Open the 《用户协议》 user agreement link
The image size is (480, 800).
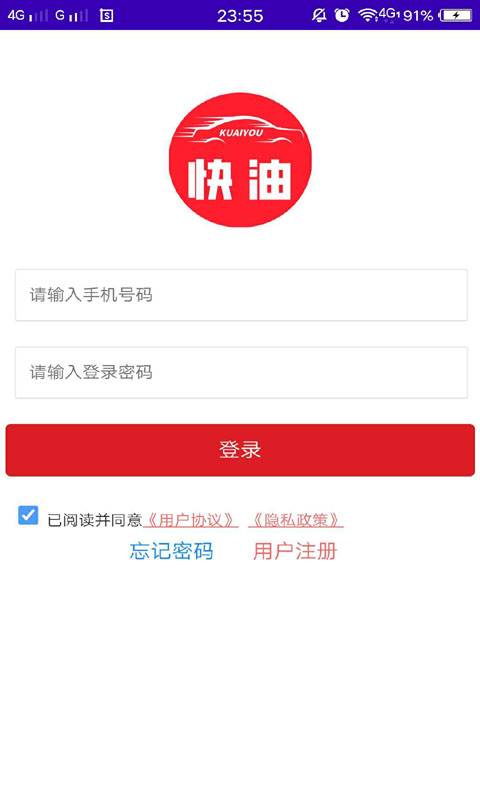click(191, 520)
